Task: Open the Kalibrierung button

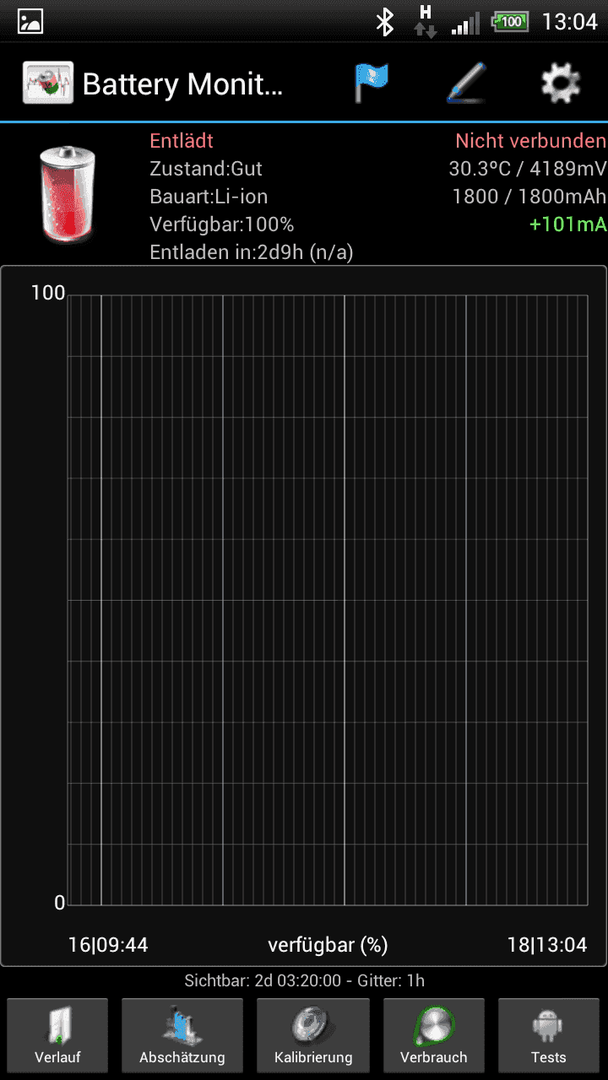Action: [x=313, y=1034]
